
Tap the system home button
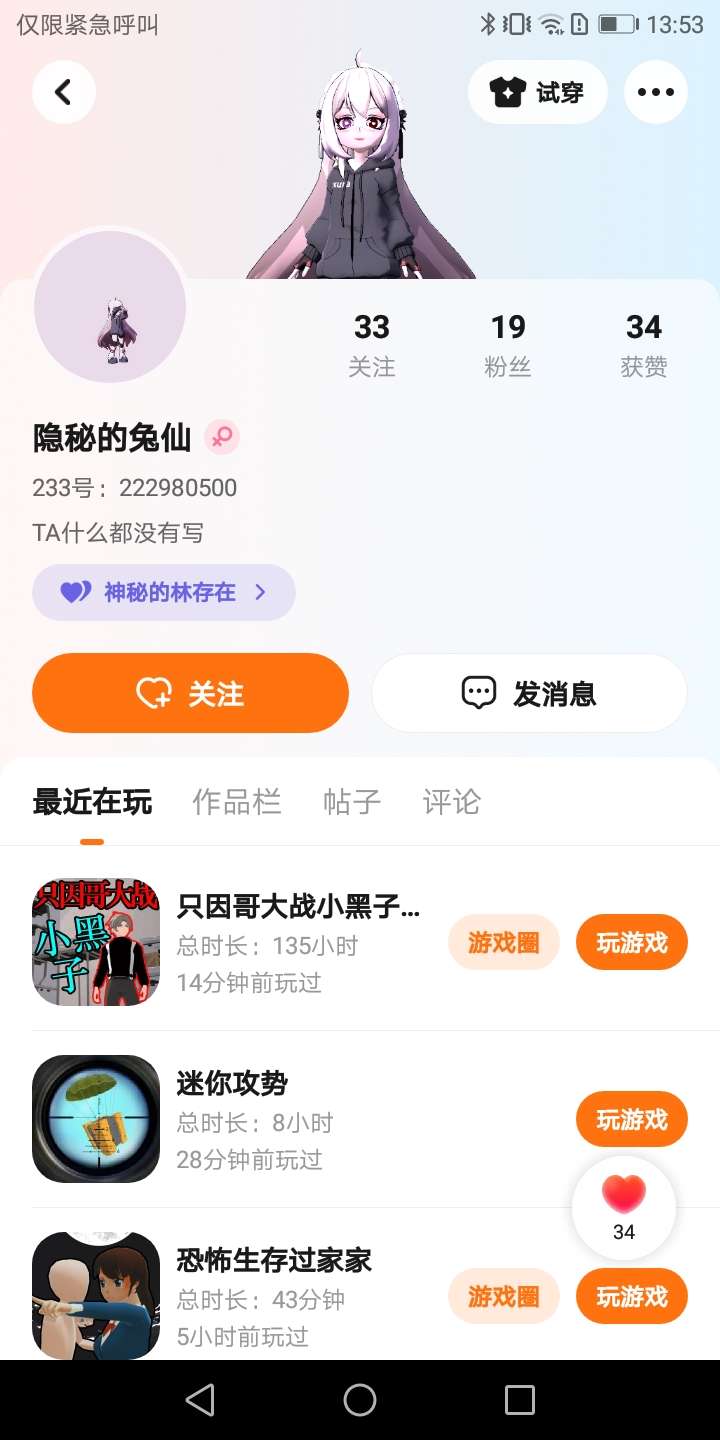pos(360,1400)
